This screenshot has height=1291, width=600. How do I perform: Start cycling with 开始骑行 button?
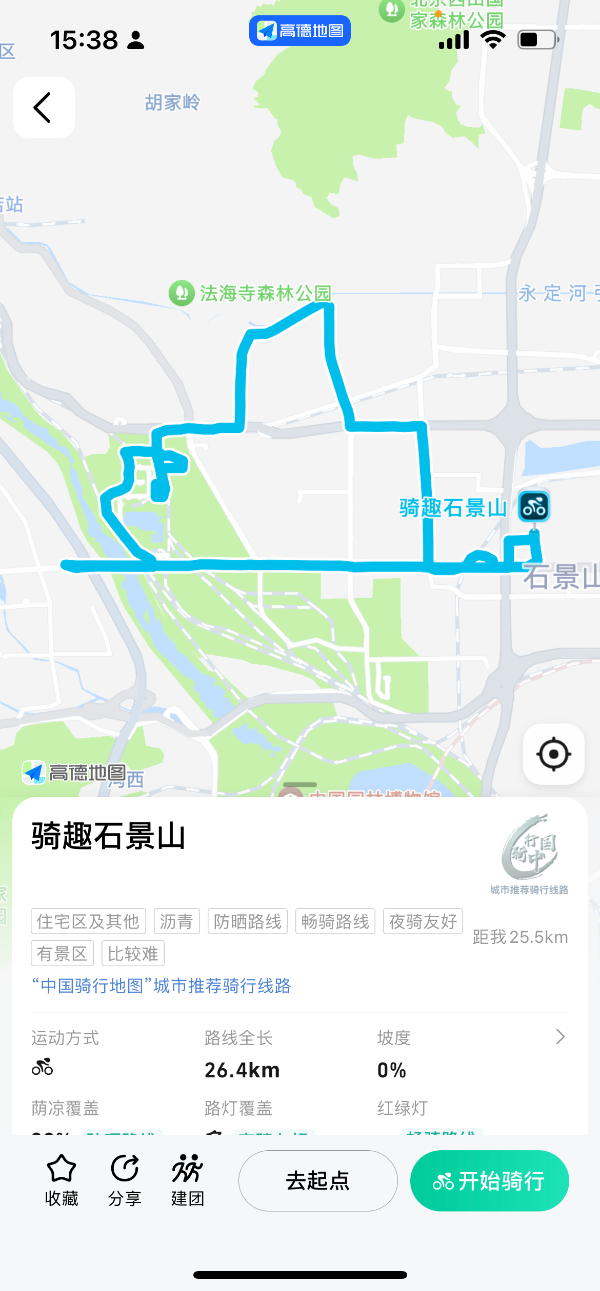[x=489, y=1181]
